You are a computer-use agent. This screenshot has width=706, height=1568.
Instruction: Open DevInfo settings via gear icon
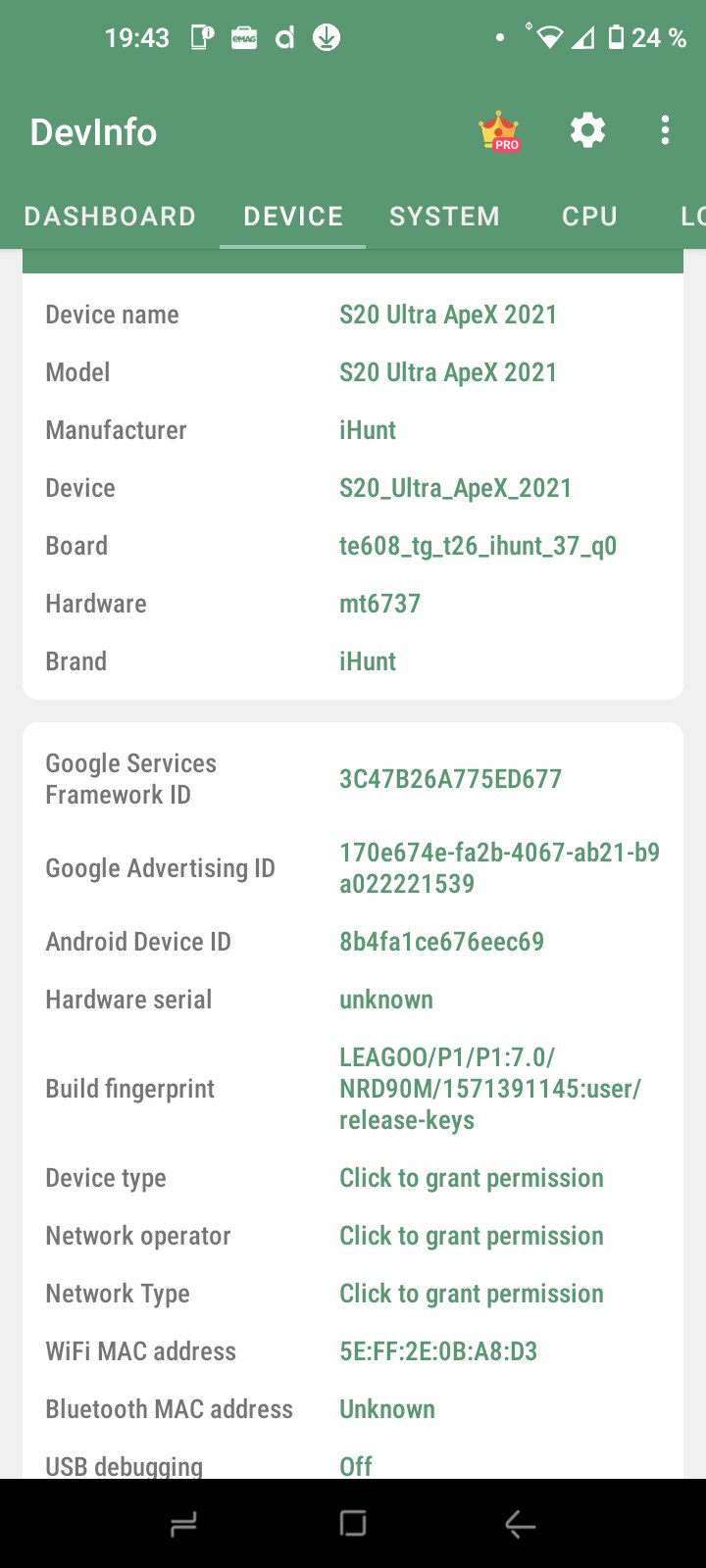586,130
